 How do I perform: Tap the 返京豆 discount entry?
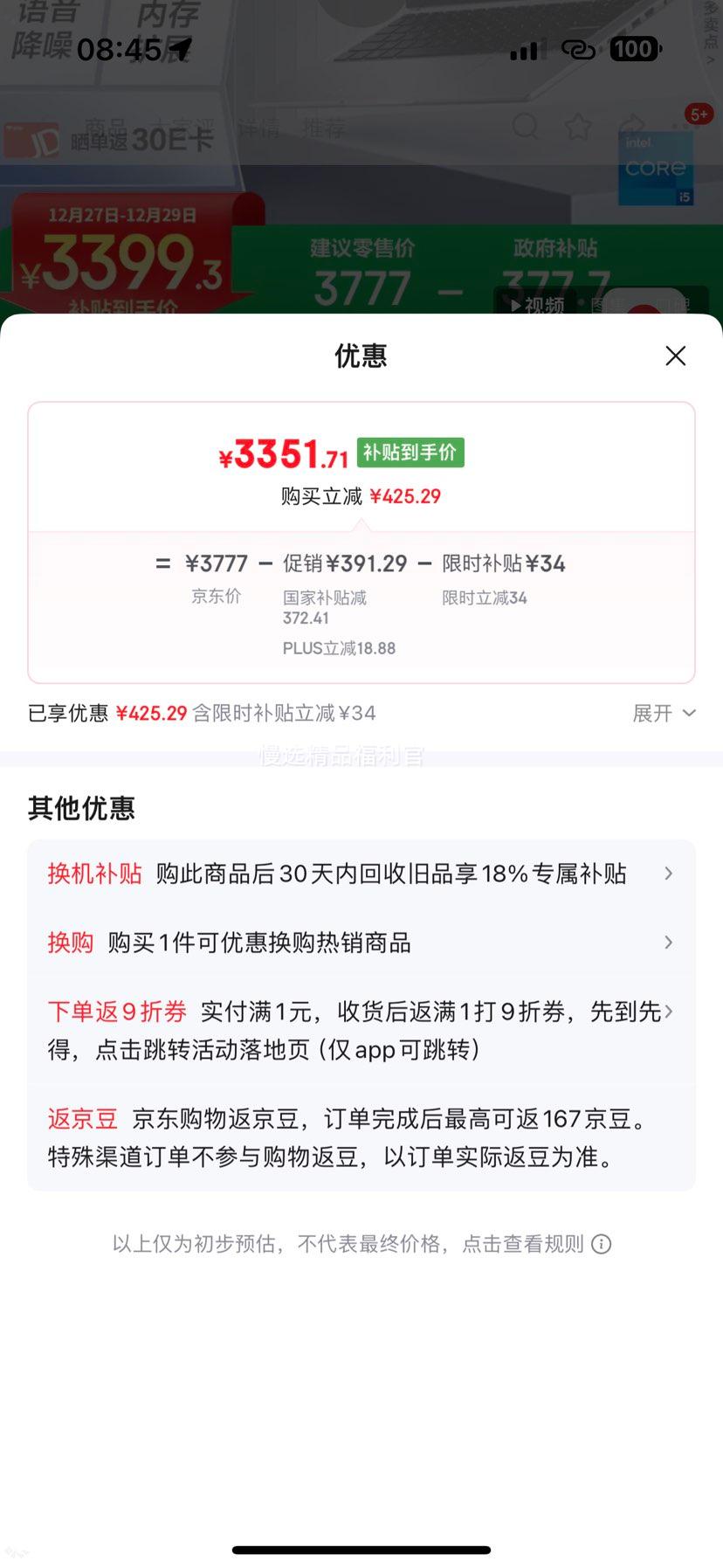pyautogui.click(x=82, y=1118)
